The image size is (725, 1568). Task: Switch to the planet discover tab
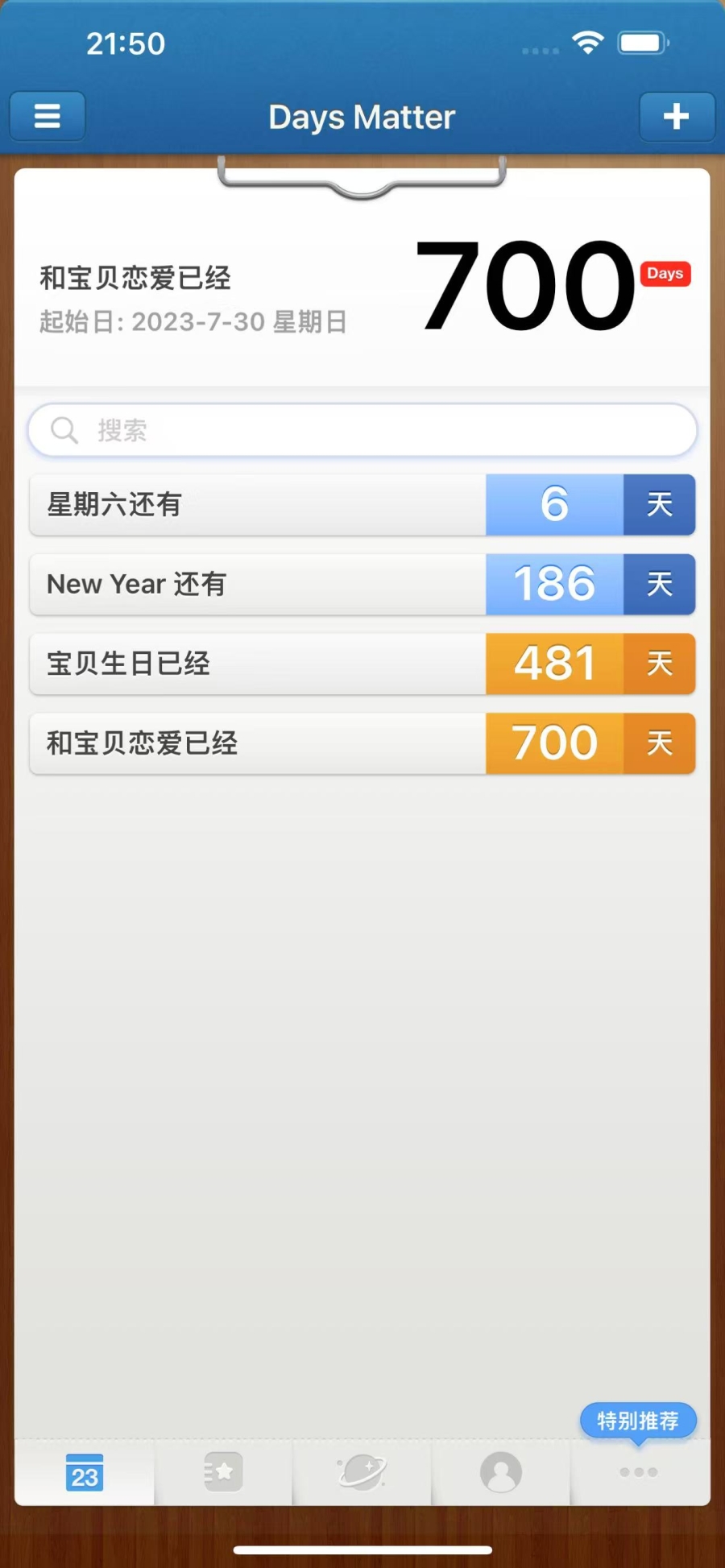point(362,1472)
